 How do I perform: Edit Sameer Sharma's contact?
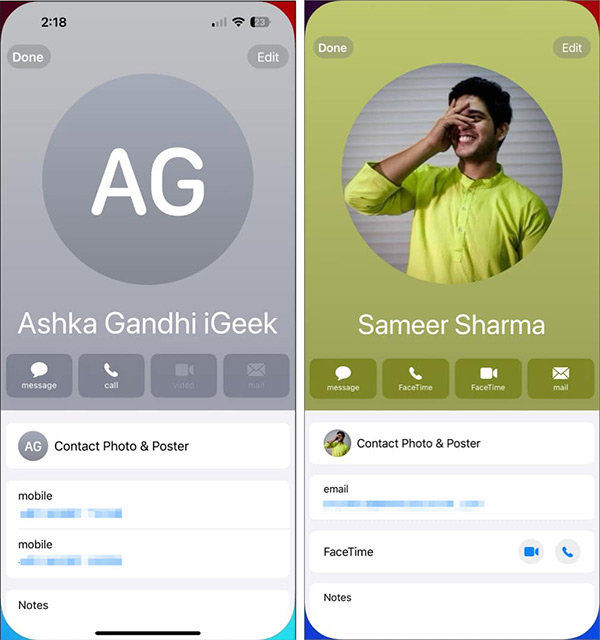[x=571, y=48]
